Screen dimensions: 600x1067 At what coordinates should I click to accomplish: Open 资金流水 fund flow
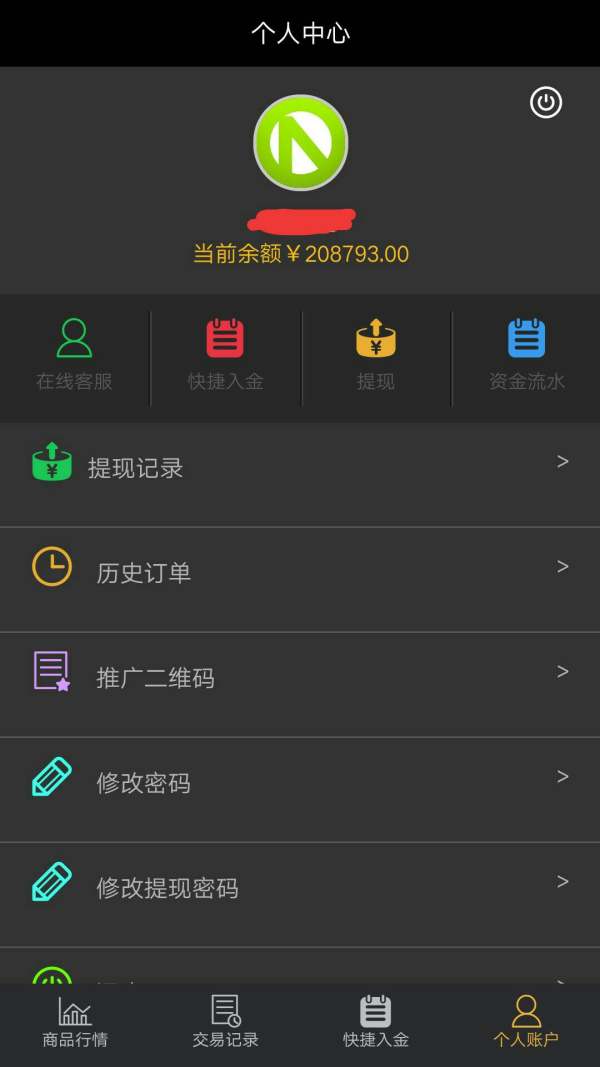[x=527, y=355]
